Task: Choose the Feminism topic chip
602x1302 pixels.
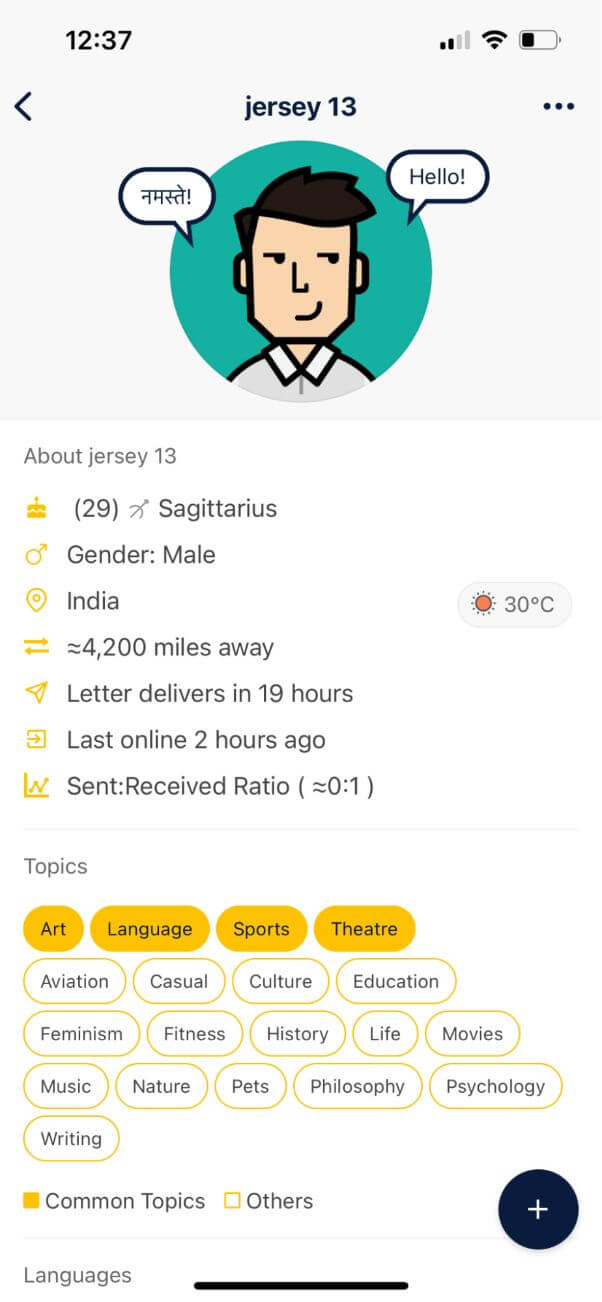Action: 81,1034
